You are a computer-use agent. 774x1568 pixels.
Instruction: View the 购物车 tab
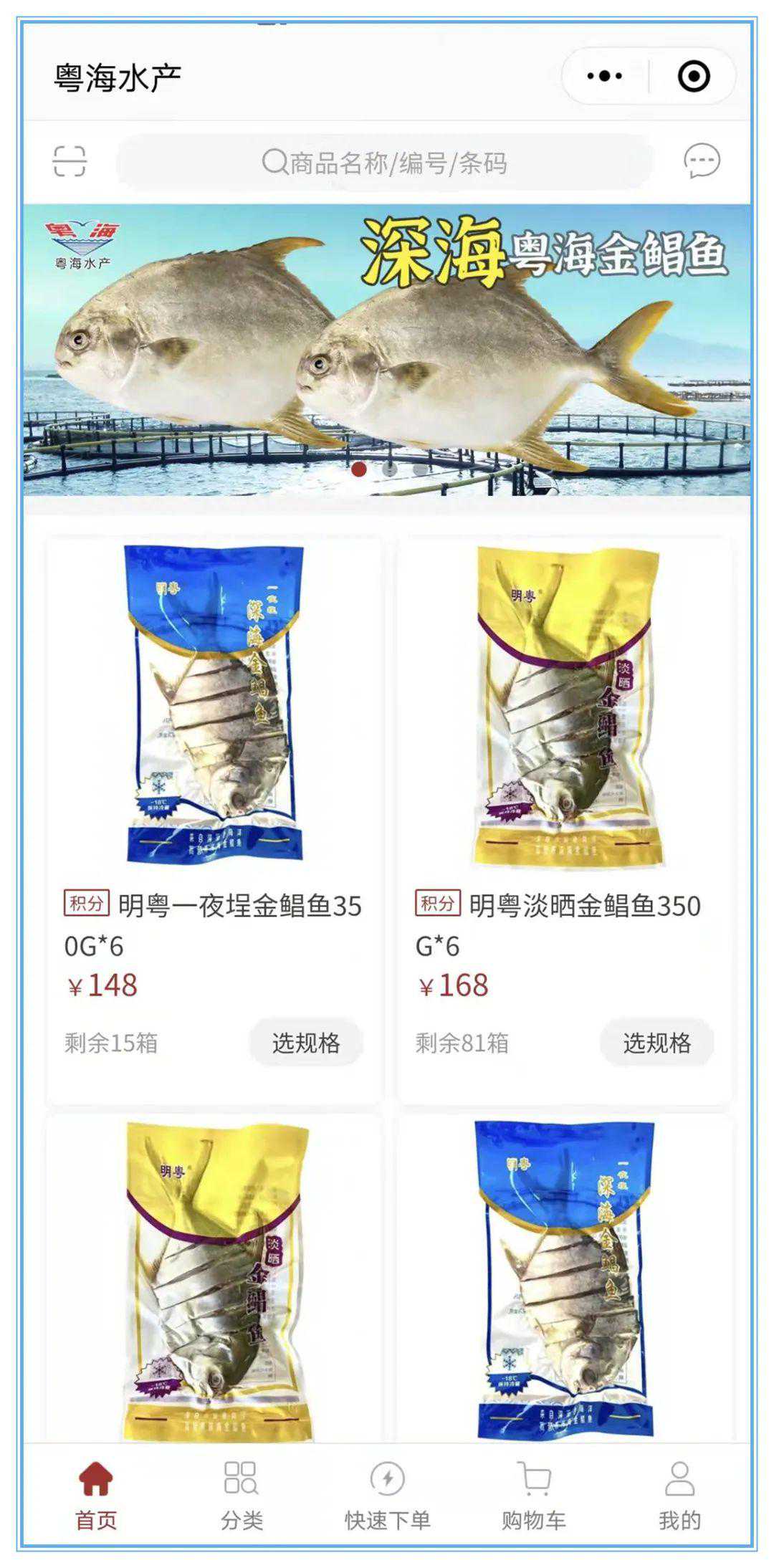coord(533,1495)
